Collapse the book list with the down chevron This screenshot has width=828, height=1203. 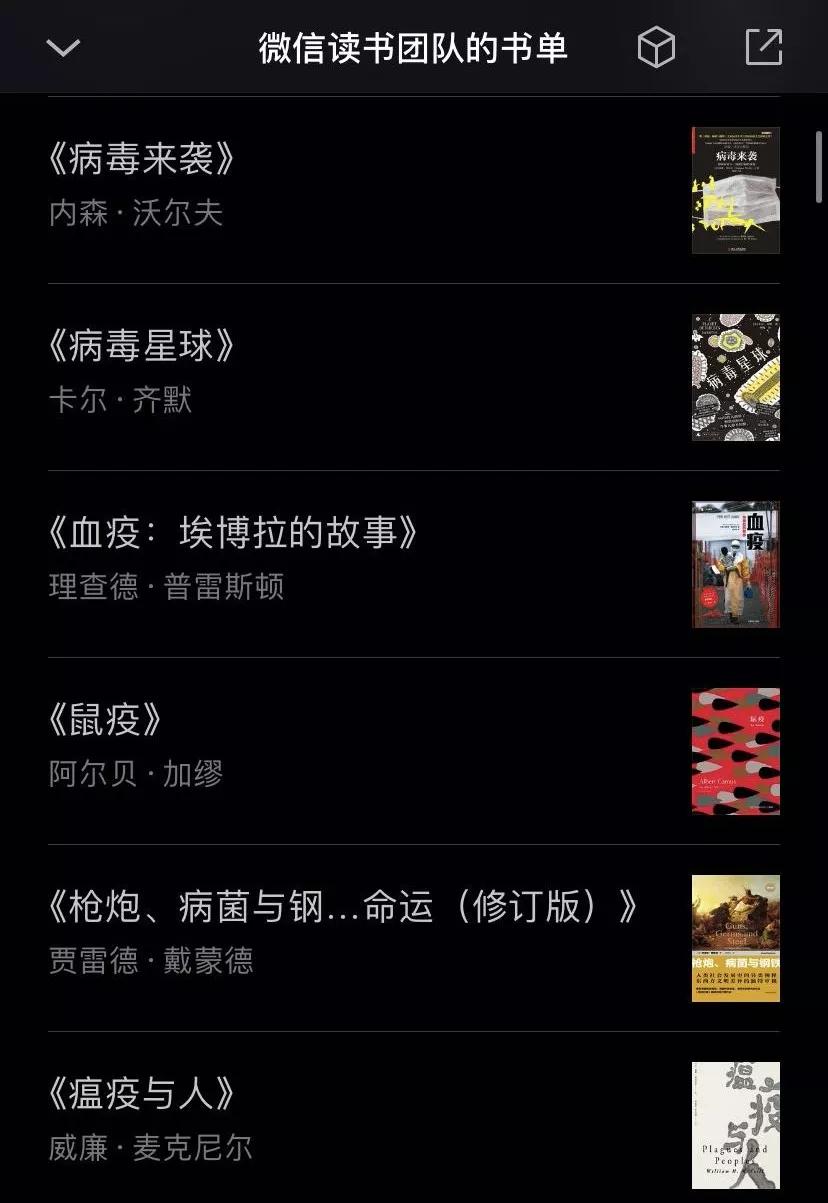tap(63, 46)
